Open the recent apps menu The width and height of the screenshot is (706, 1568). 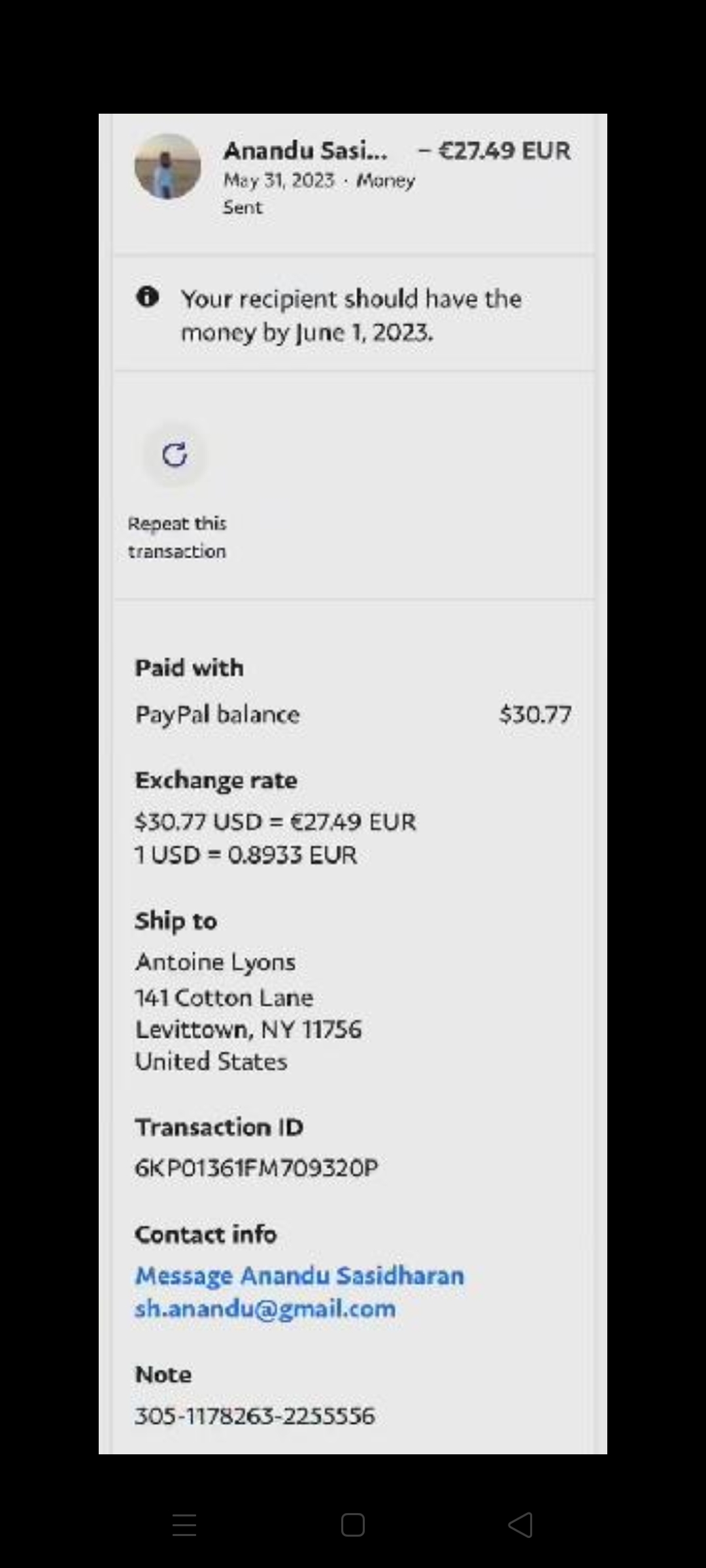[184, 1525]
